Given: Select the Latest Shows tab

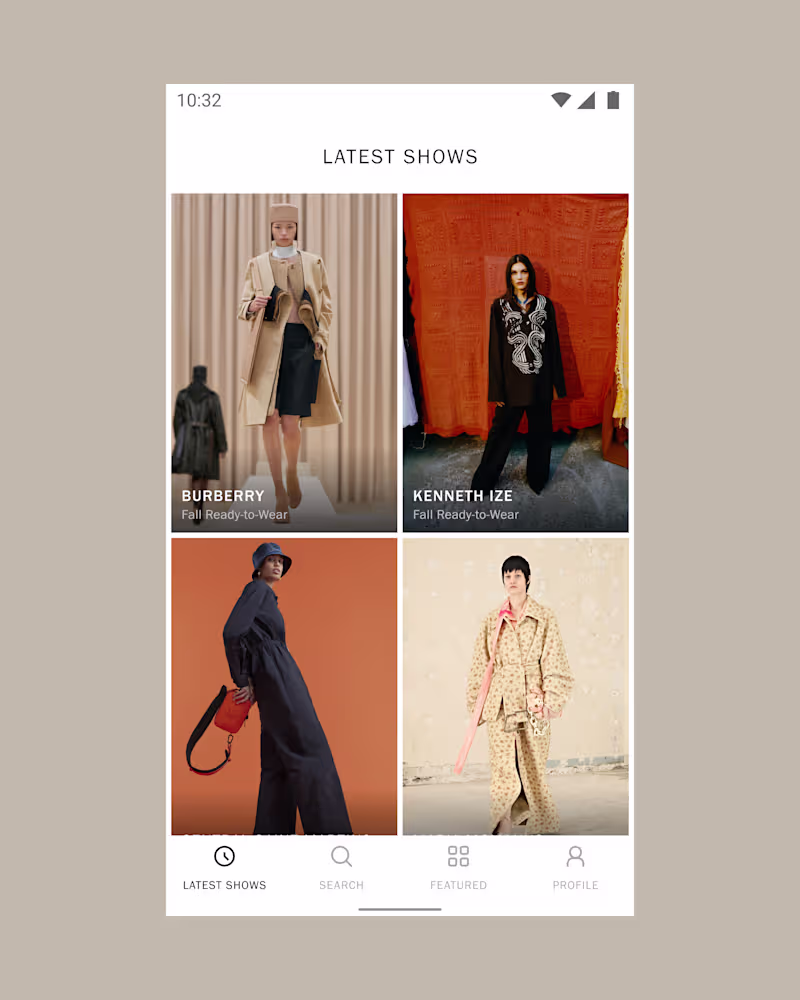Looking at the screenshot, I should tap(225, 867).
